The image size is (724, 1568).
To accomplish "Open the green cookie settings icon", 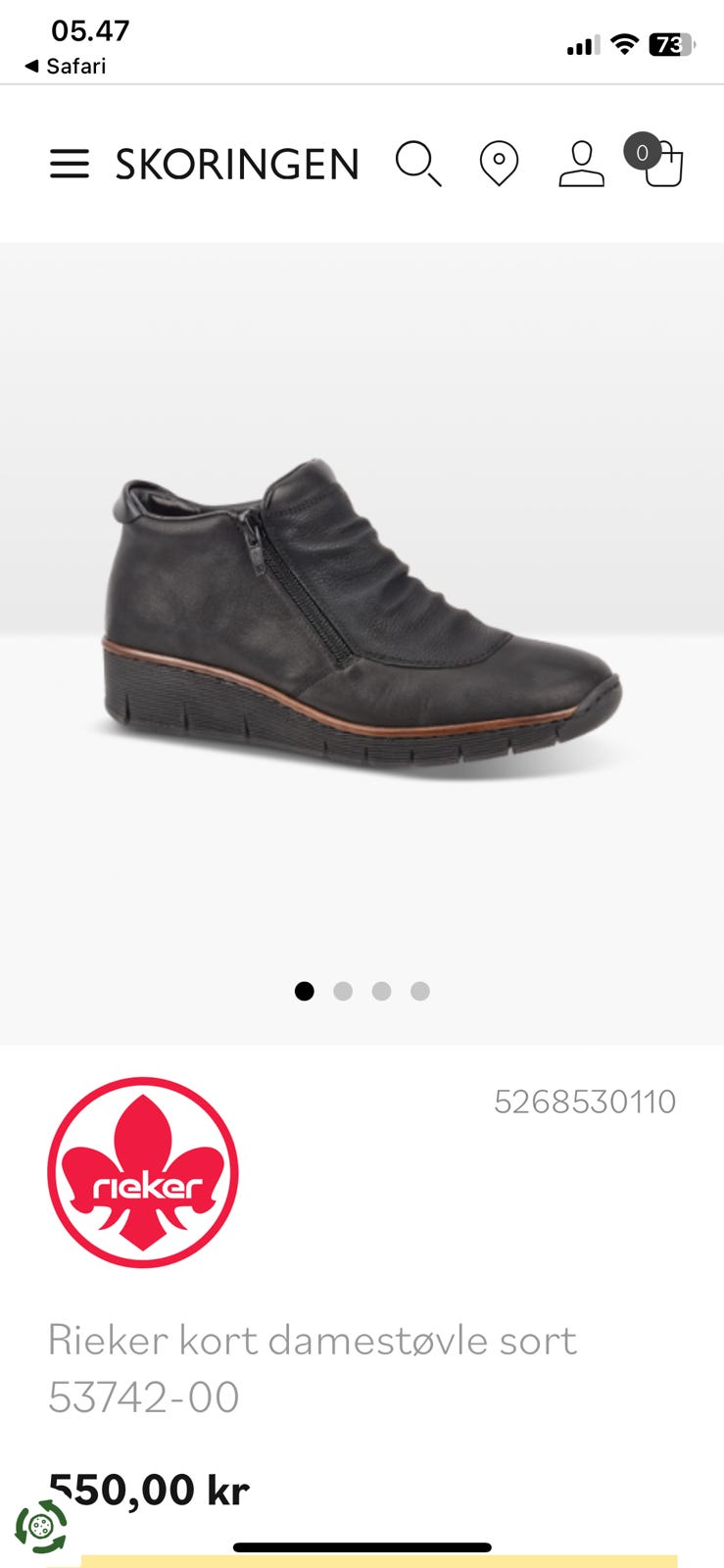I will pos(41,1526).
